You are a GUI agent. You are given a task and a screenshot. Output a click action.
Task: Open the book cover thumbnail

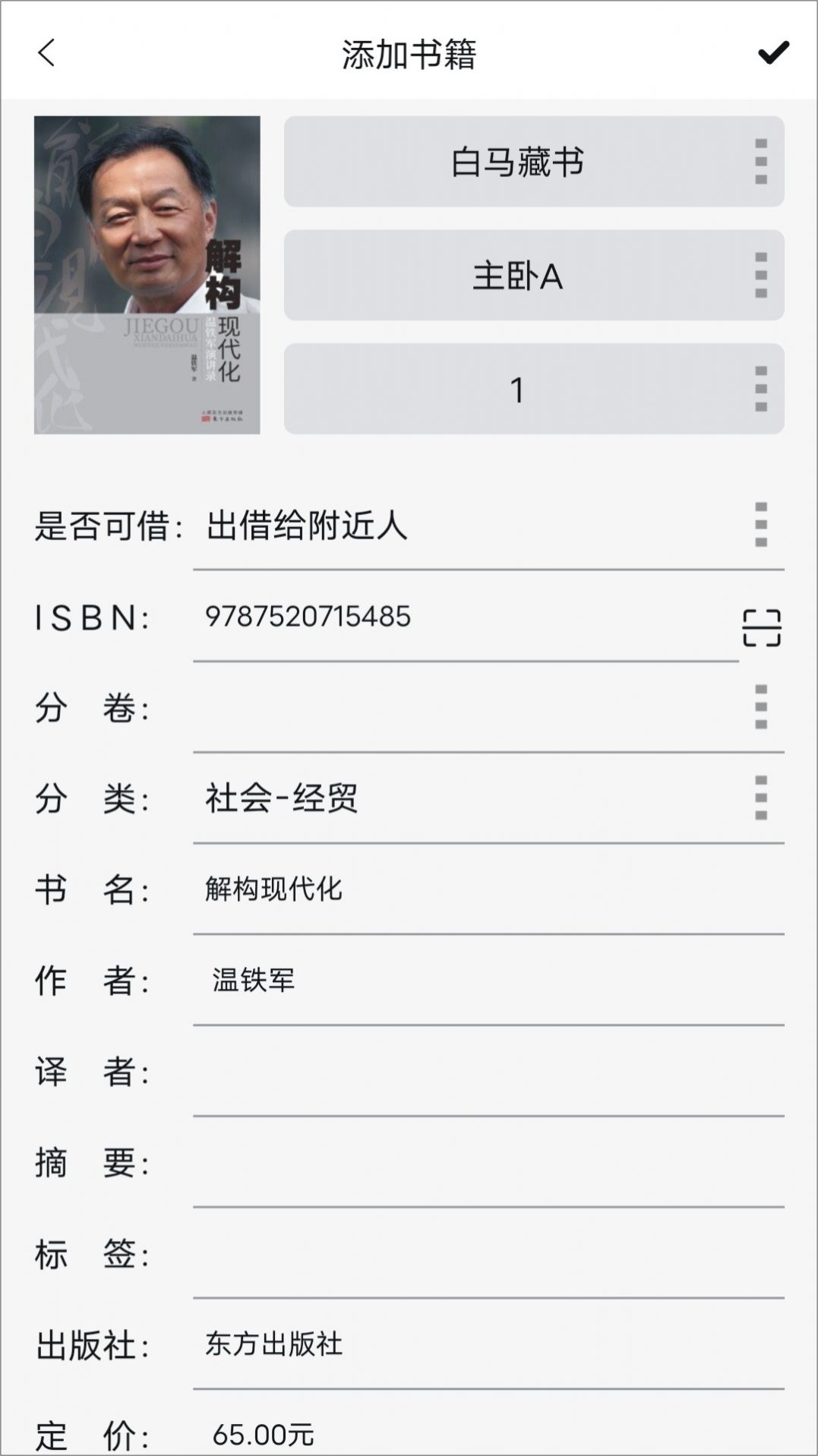(149, 275)
